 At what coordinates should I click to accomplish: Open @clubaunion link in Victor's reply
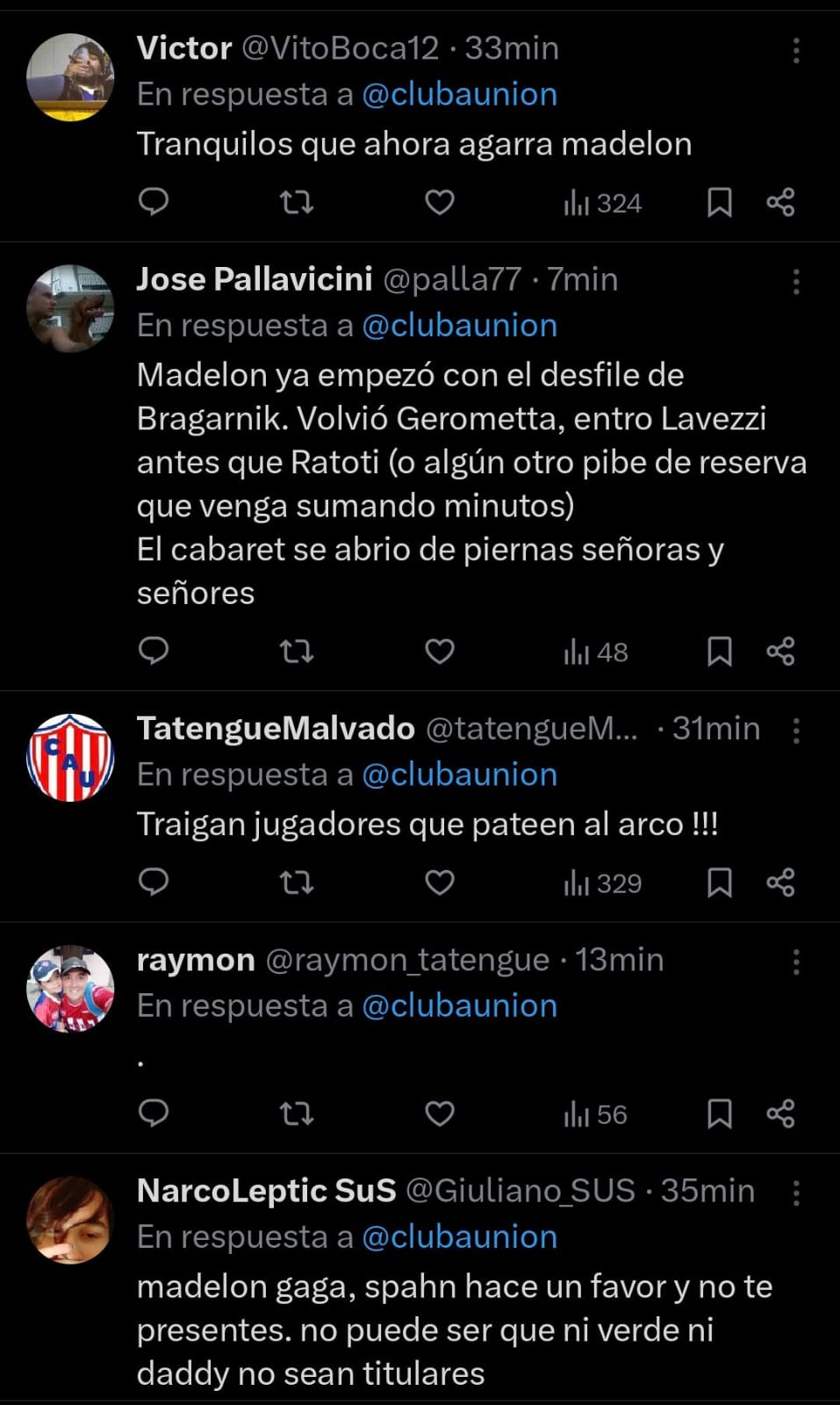[x=459, y=94]
